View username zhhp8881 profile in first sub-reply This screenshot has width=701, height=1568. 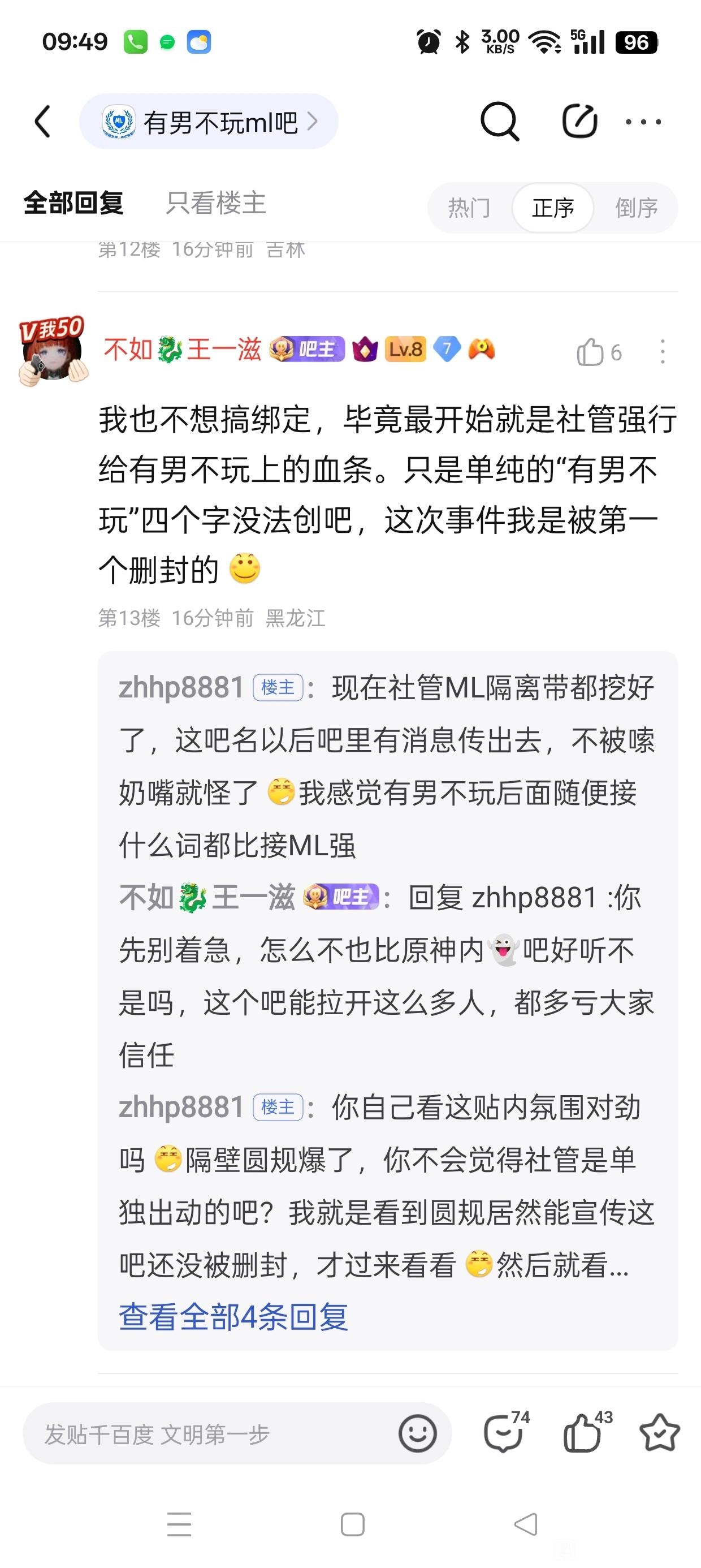pos(181,688)
